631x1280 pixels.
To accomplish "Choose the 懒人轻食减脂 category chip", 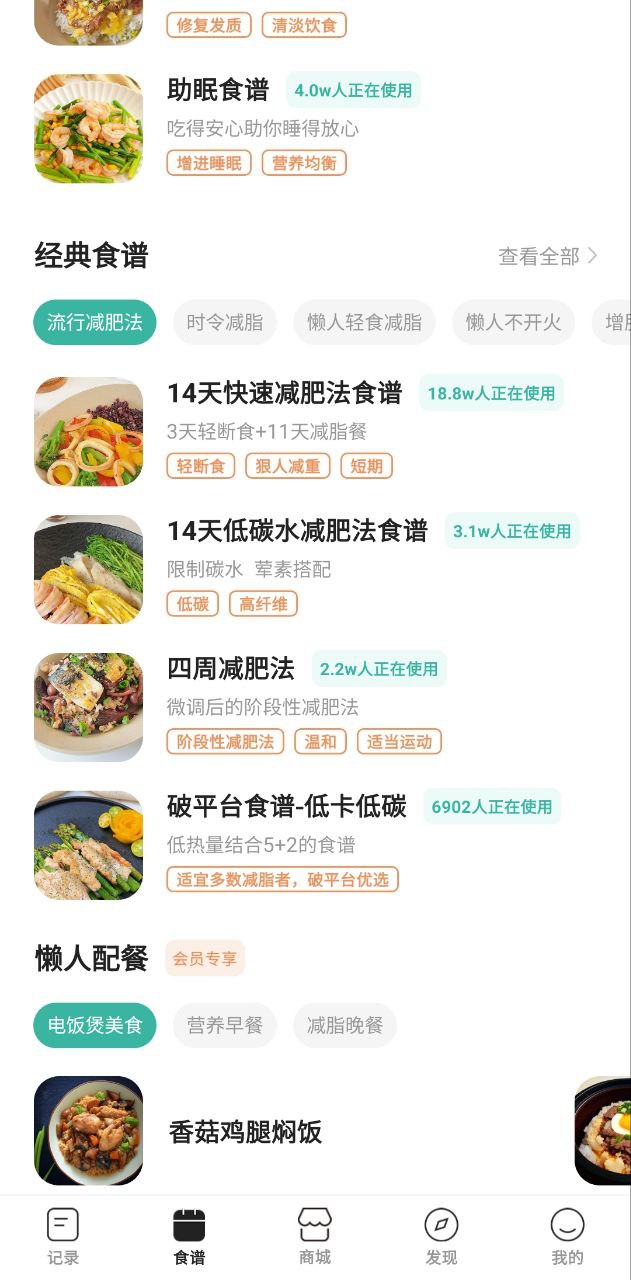I will point(364,322).
